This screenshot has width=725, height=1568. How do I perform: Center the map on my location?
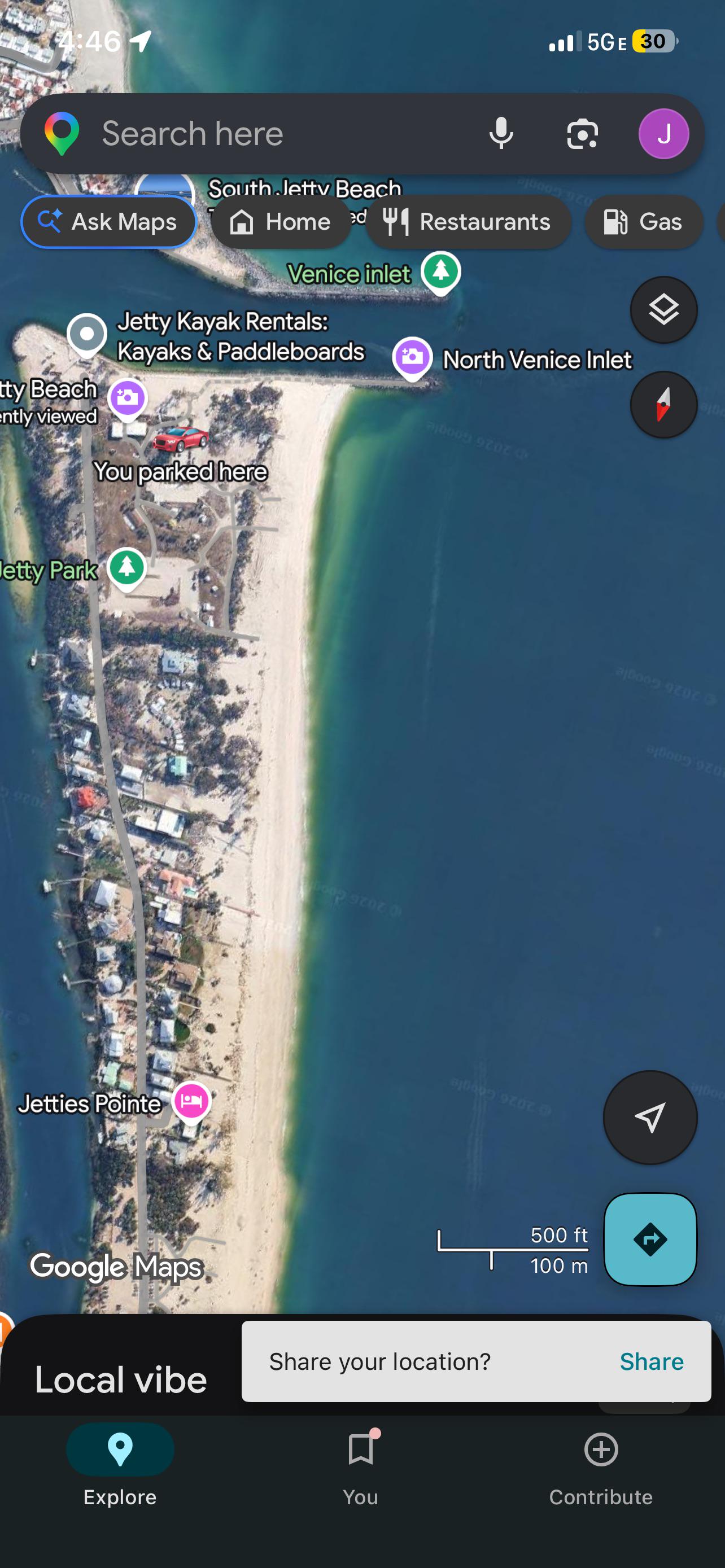point(649,1117)
